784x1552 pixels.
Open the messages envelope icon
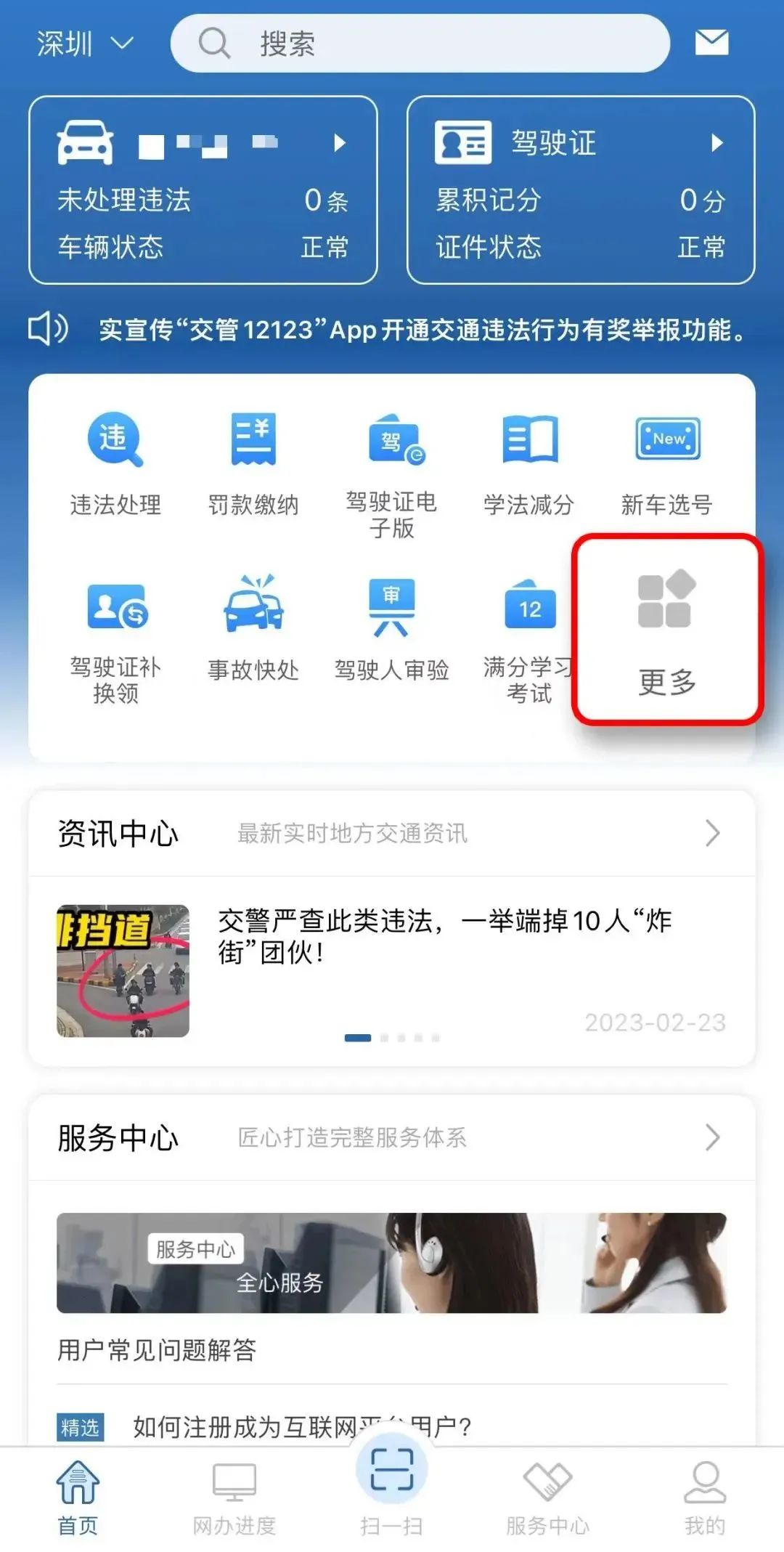coord(711,43)
